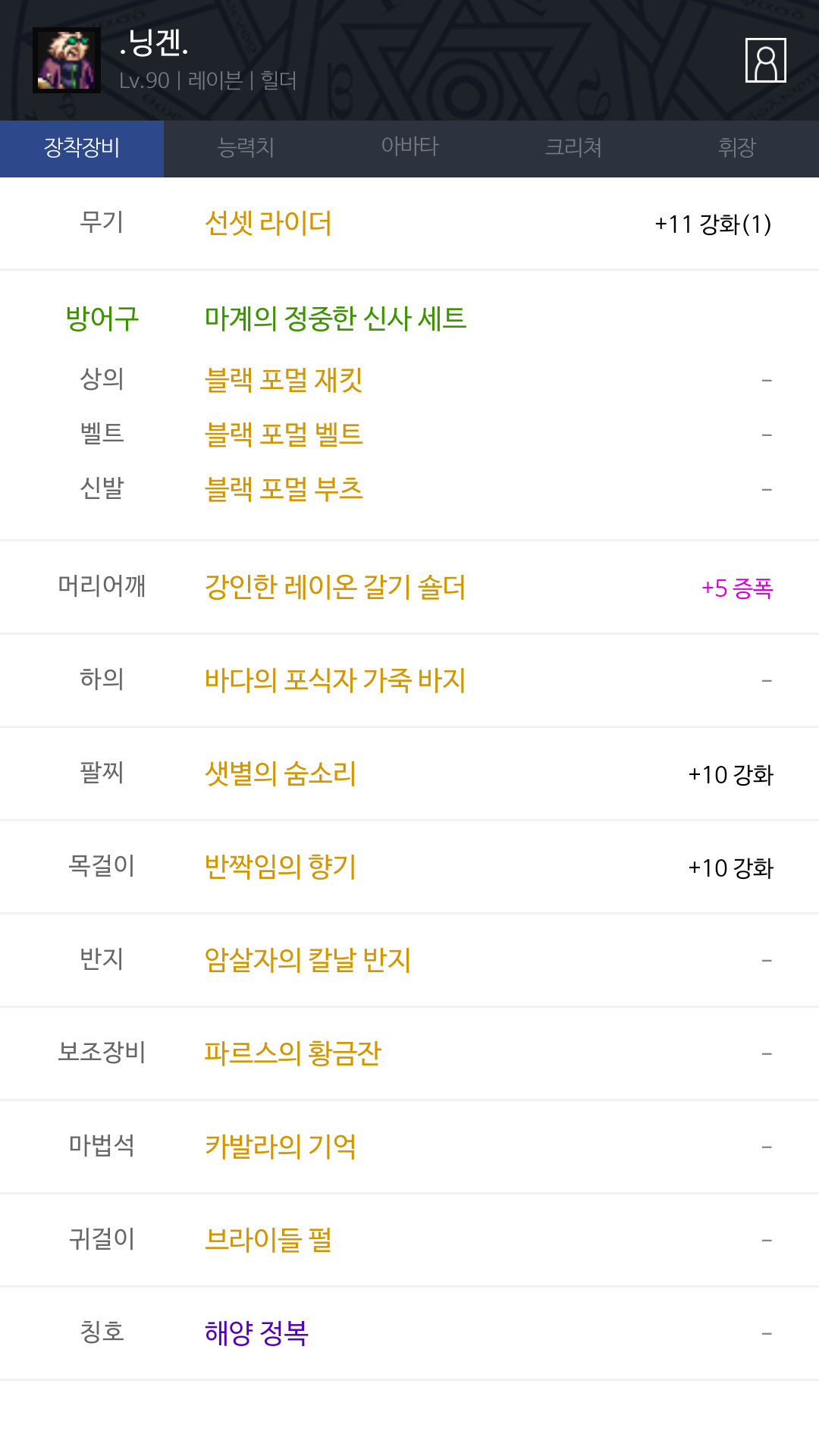Select the 휘장 tab

pyautogui.click(x=736, y=147)
